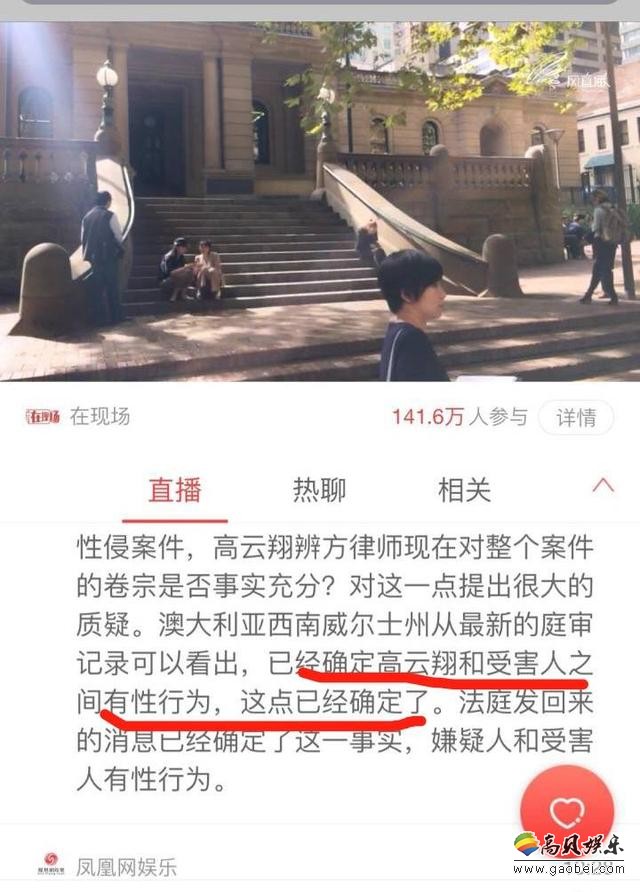Switch to the 相关 tab

click(x=464, y=490)
